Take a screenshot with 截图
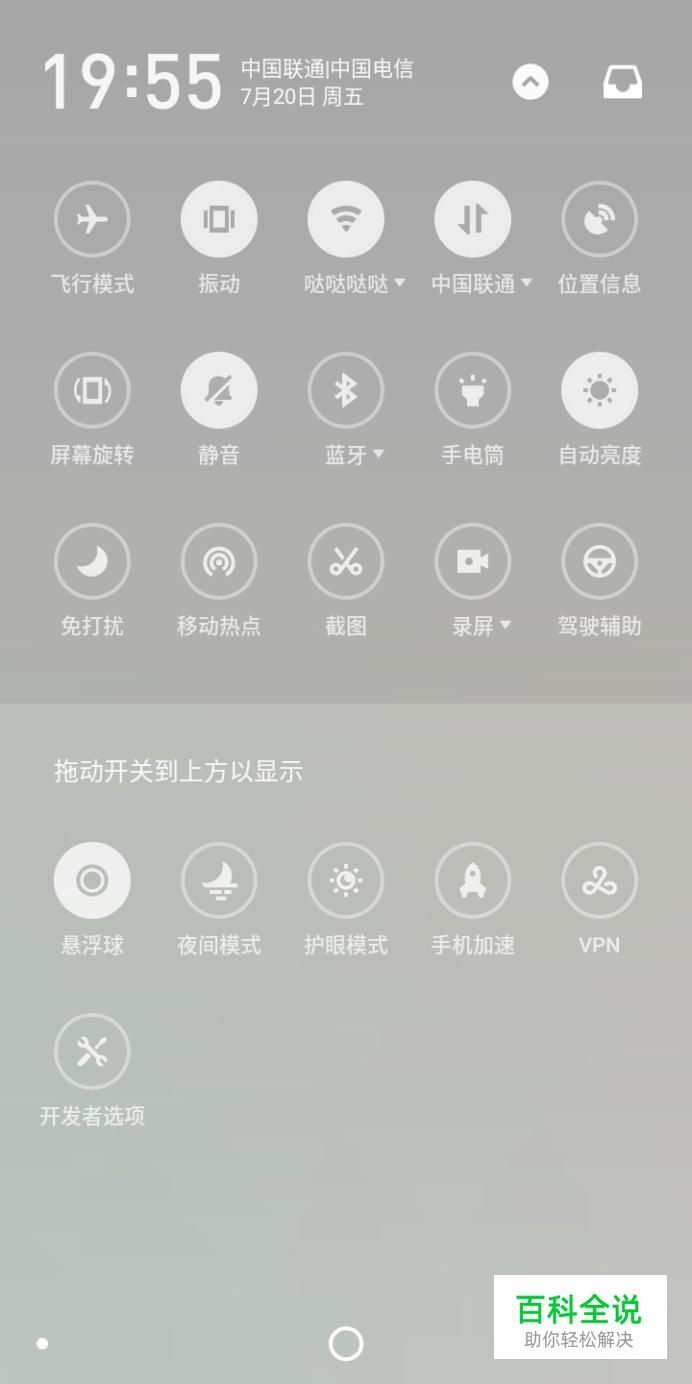The image size is (692, 1384). click(x=346, y=561)
